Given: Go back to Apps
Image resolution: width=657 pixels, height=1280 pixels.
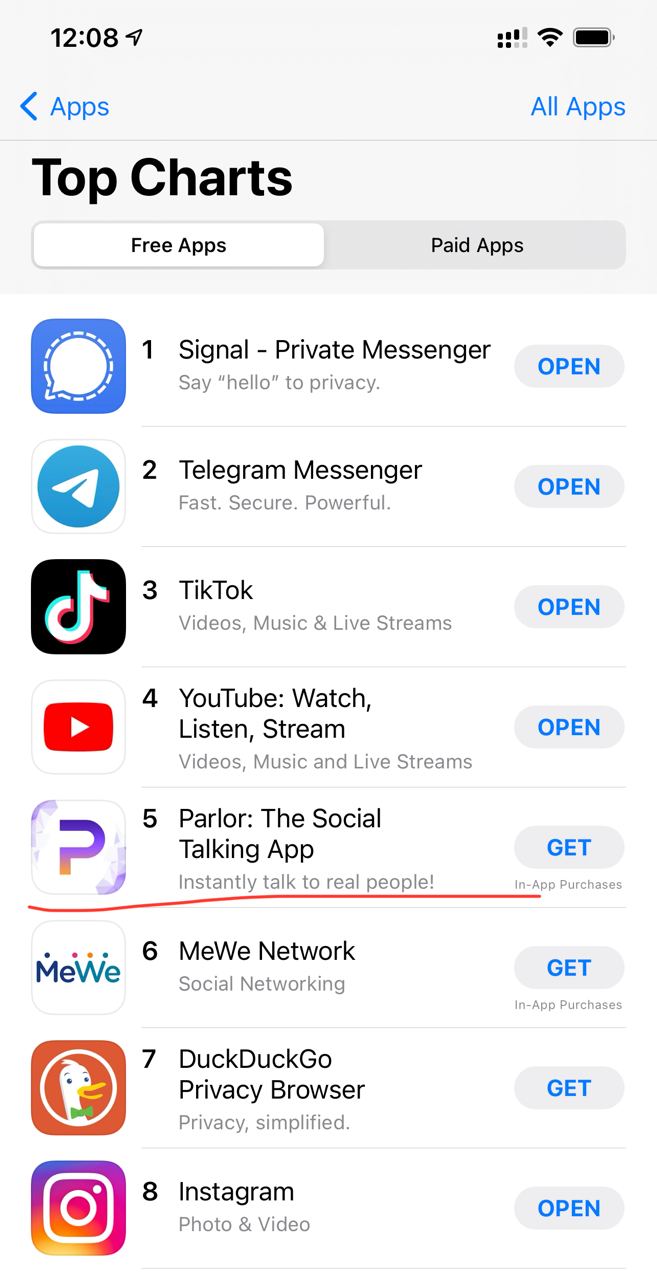Looking at the screenshot, I should click(65, 107).
